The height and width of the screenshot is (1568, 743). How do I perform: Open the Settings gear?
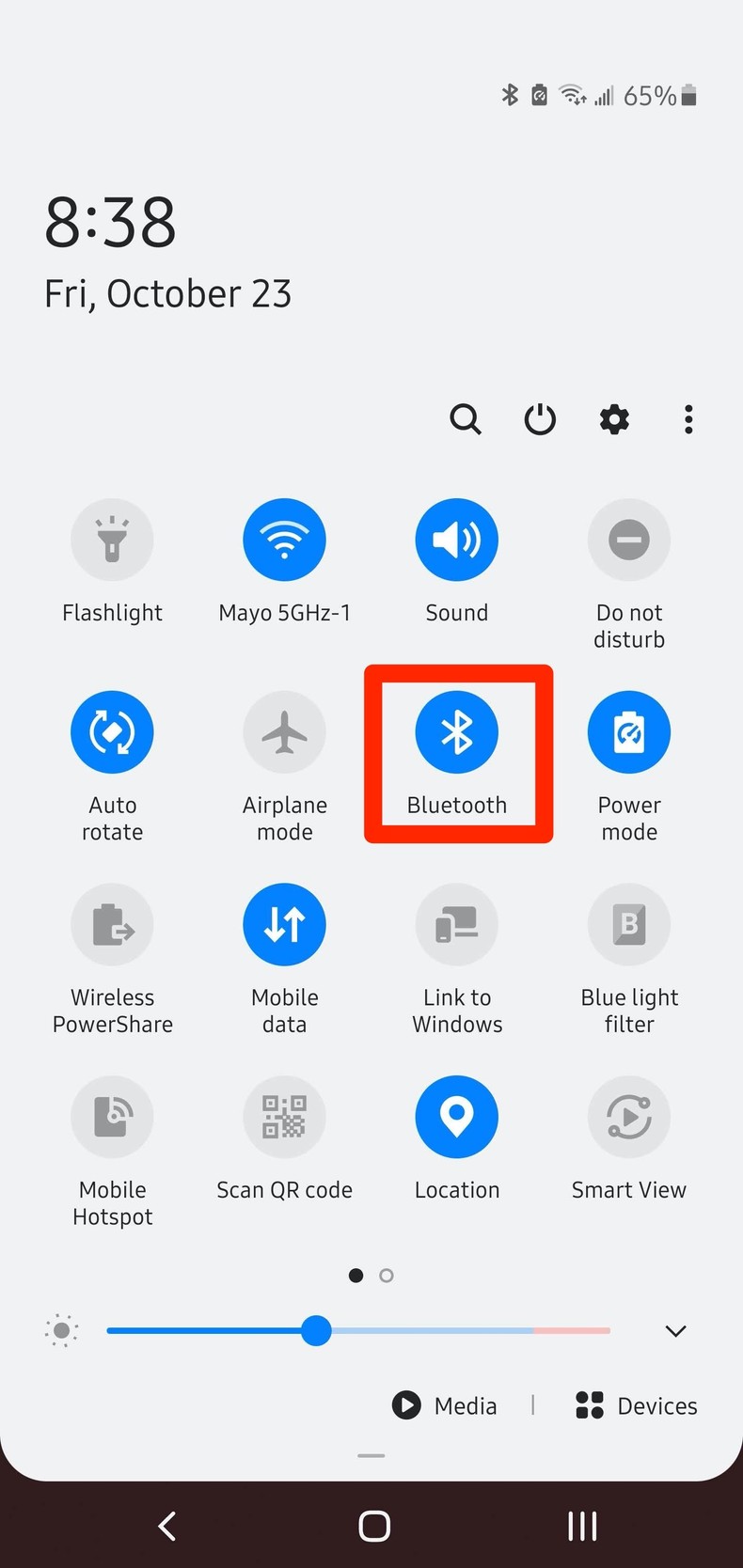pyautogui.click(x=613, y=420)
